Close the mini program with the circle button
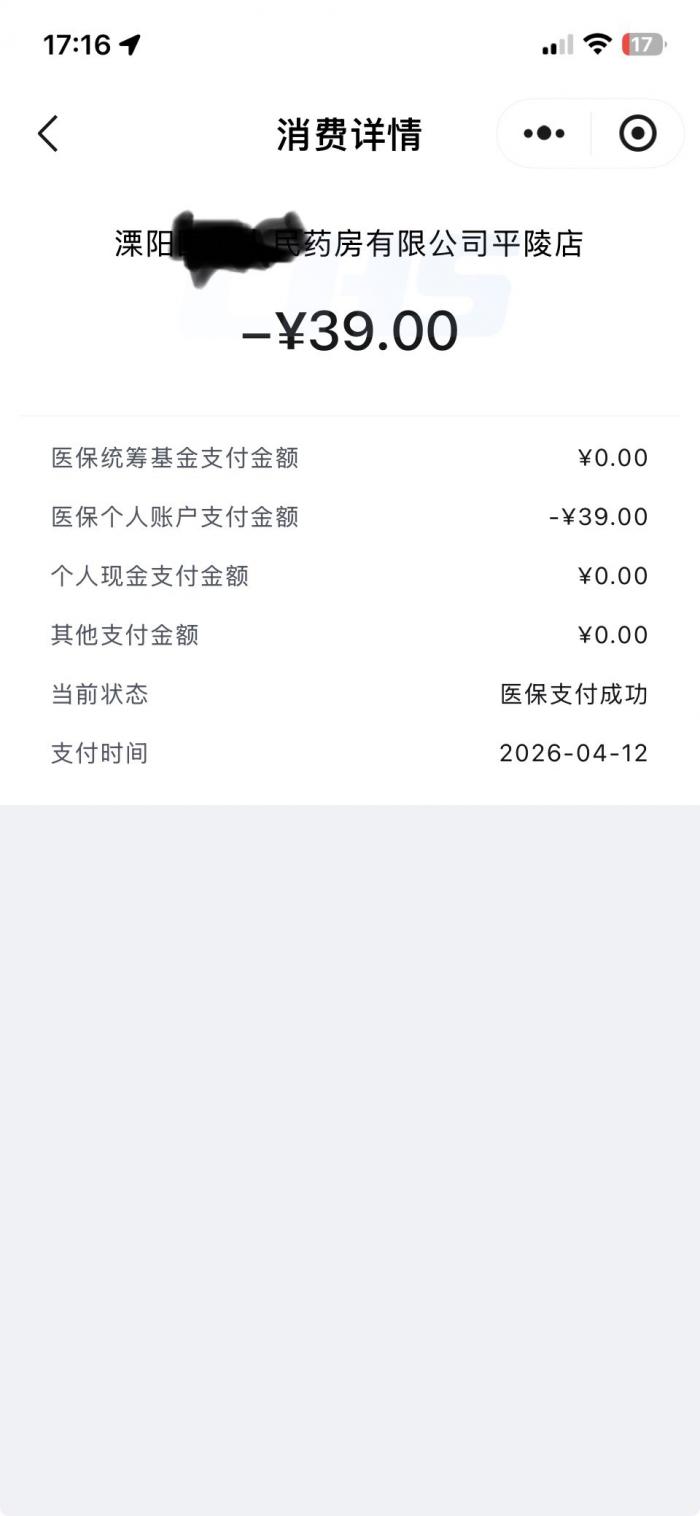The image size is (700, 1516). click(638, 133)
